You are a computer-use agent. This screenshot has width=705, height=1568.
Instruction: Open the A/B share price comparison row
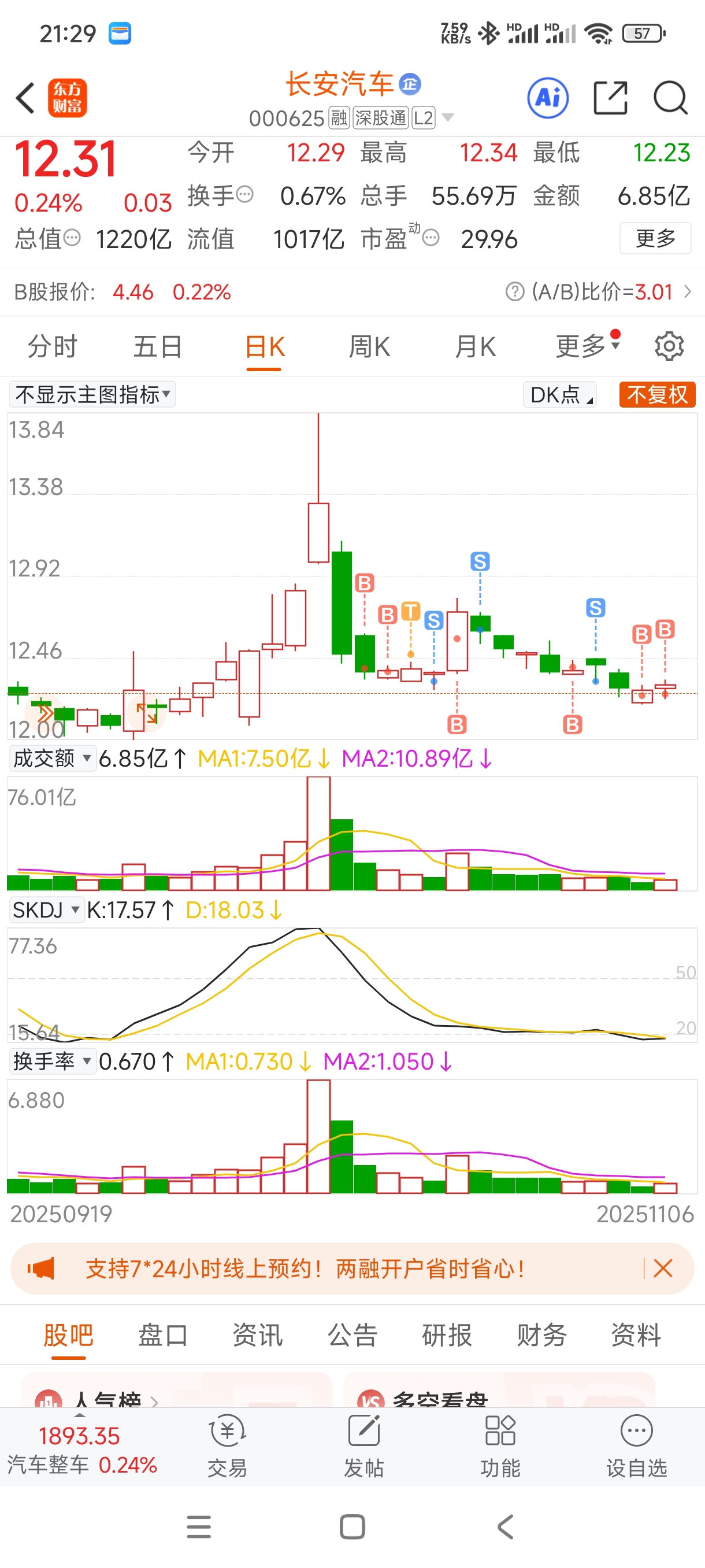point(599,292)
